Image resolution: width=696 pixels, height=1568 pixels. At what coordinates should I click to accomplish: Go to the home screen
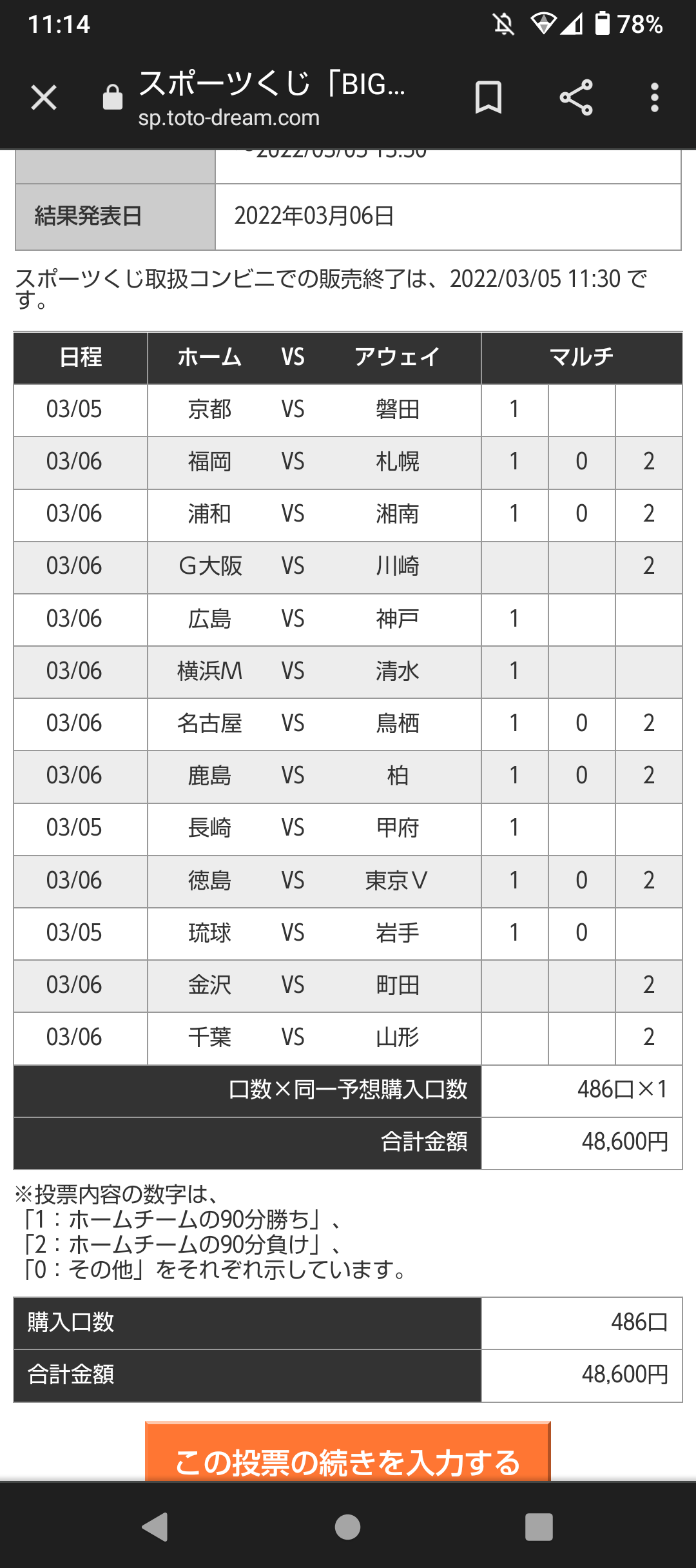tap(348, 1527)
